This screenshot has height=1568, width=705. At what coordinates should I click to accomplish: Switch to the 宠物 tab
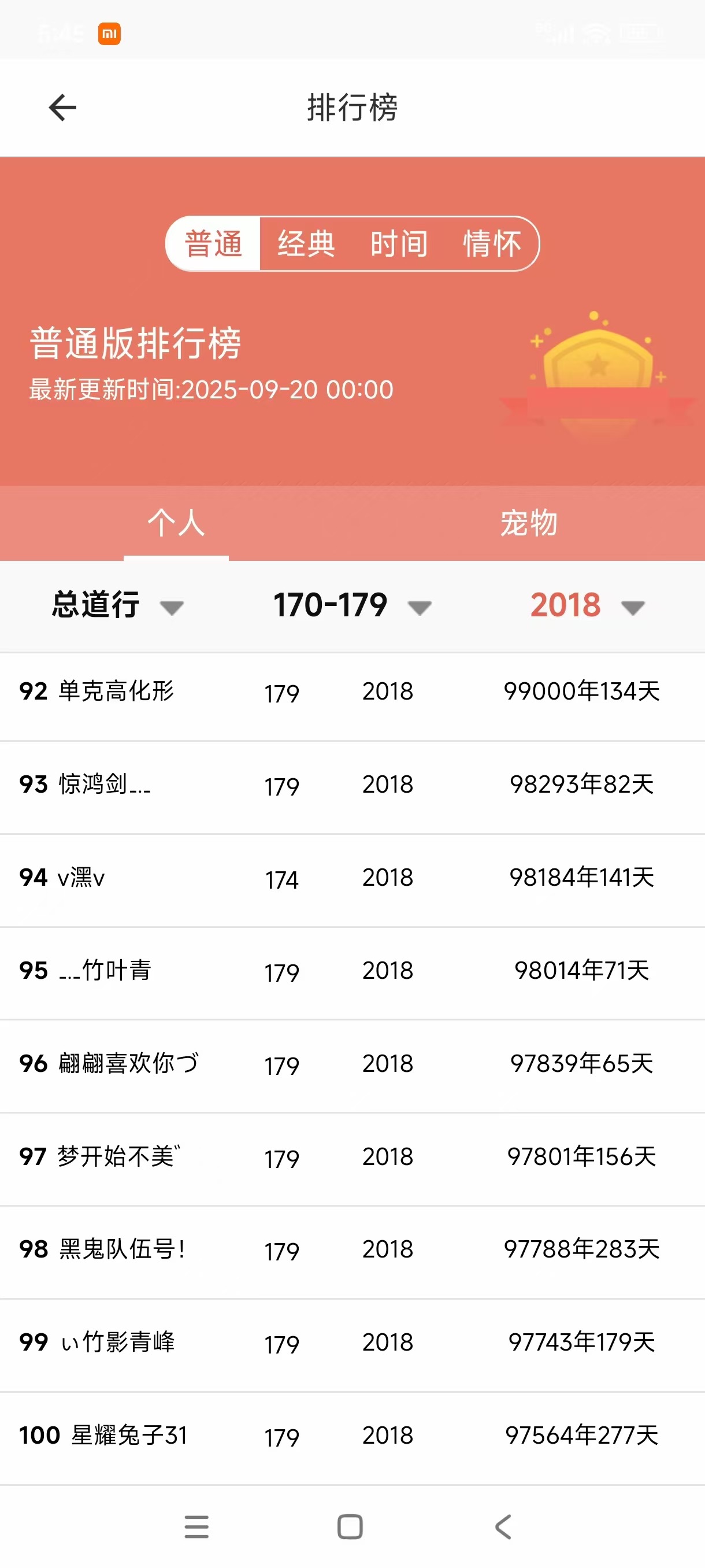[x=529, y=523]
